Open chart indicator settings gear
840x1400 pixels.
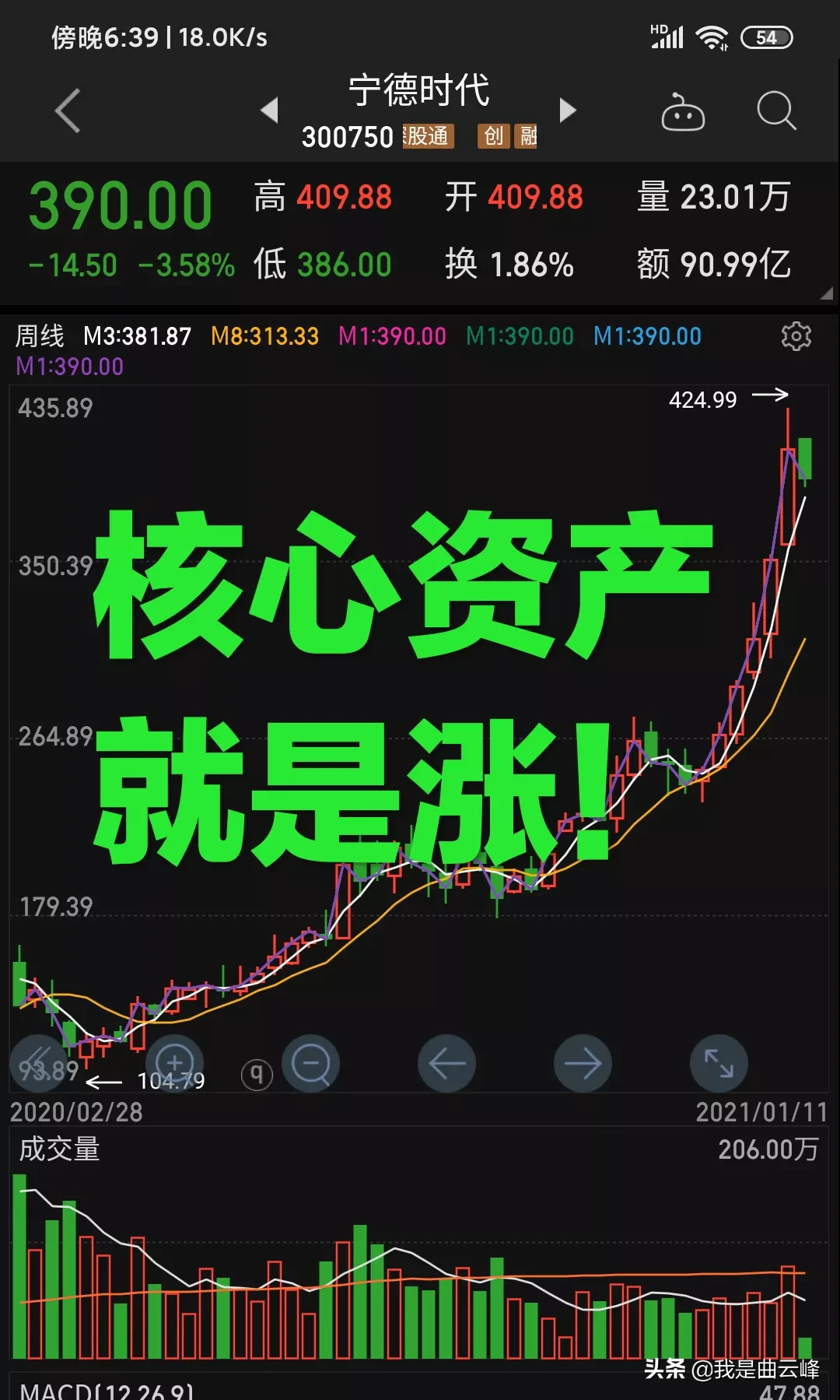coord(796,336)
